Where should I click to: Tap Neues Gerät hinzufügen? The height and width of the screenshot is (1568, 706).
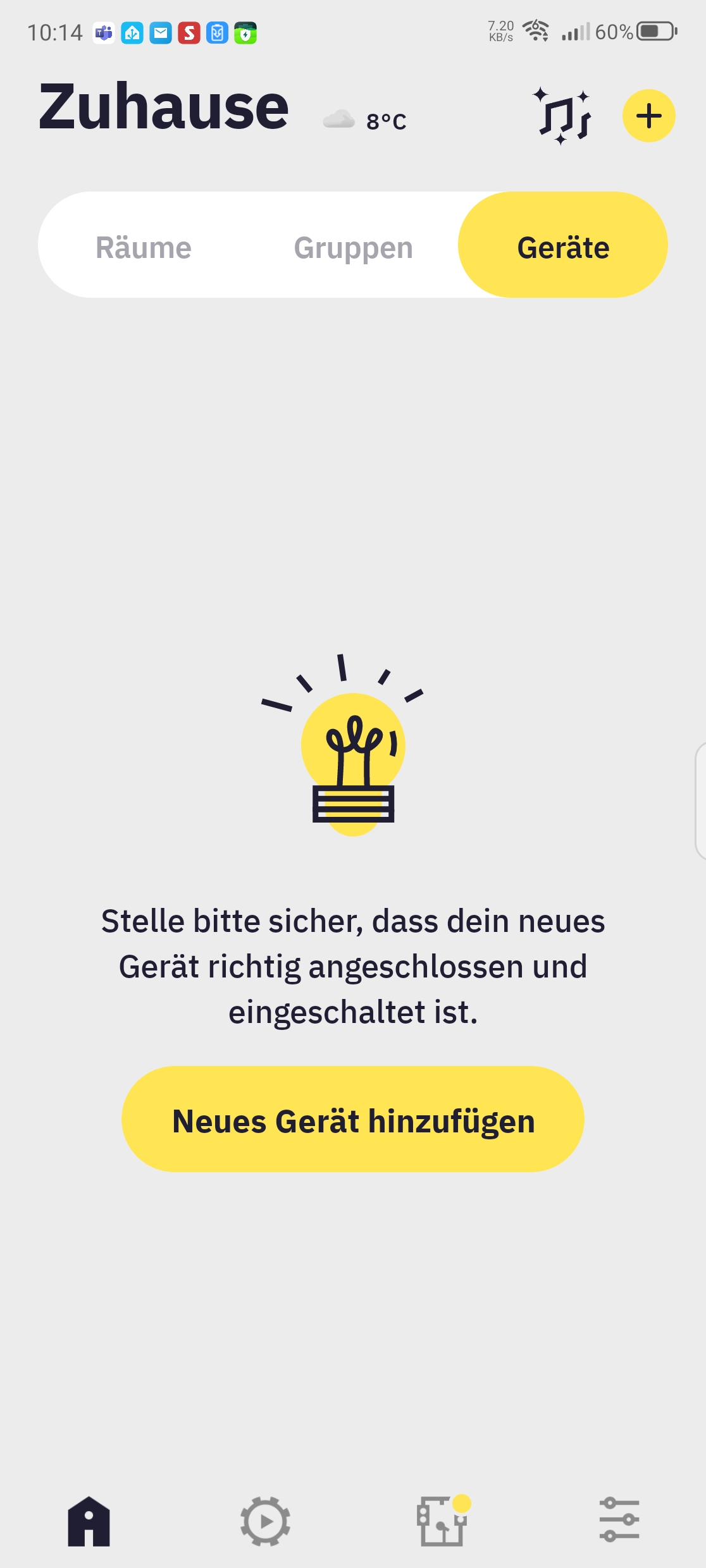click(353, 1120)
